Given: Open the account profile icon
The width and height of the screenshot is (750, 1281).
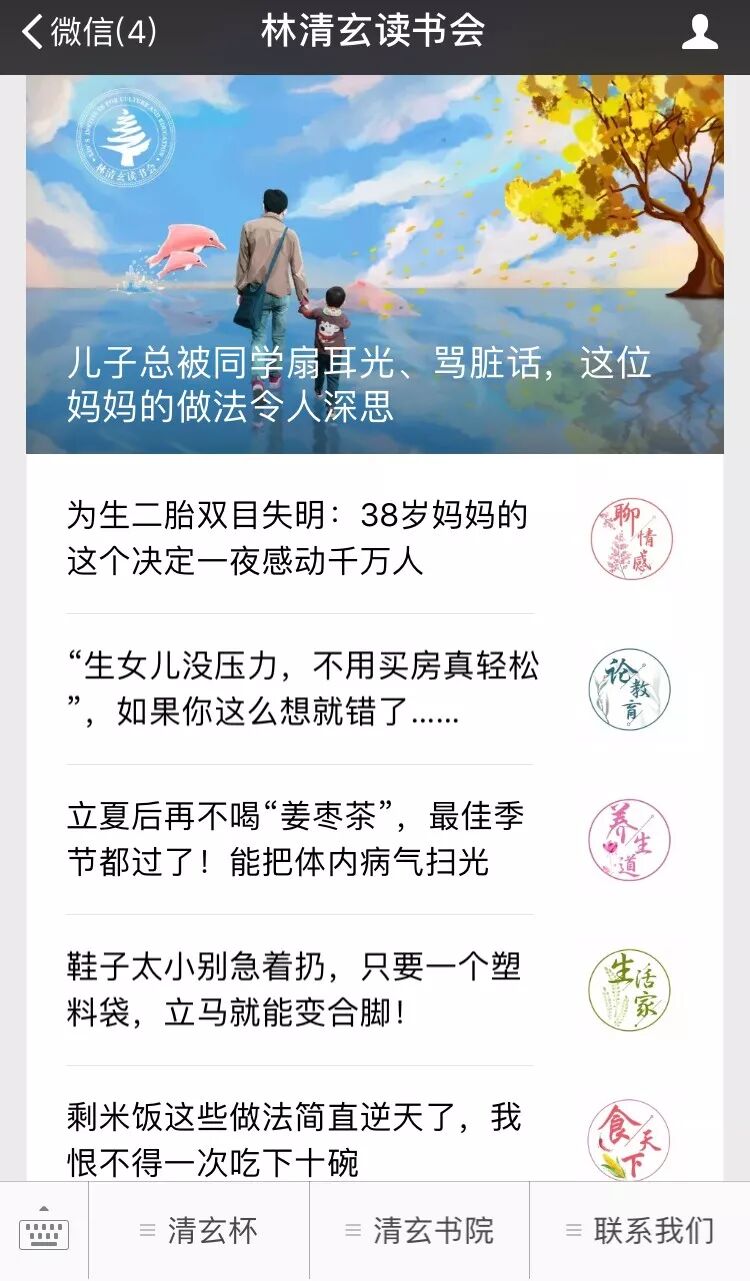Looking at the screenshot, I should pyautogui.click(x=699, y=32).
